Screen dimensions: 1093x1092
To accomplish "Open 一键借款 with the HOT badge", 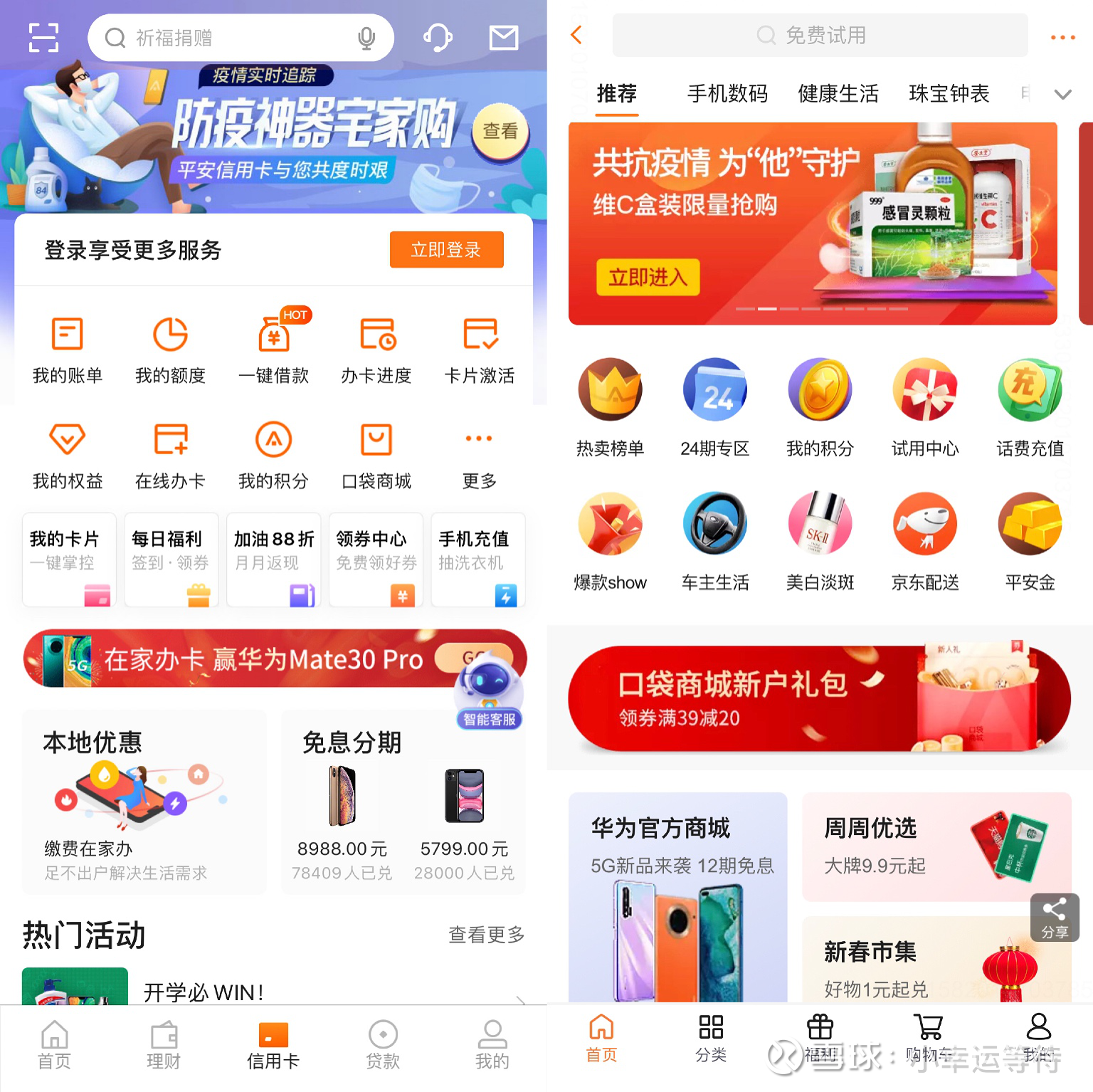I will pyautogui.click(x=274, y=350).
